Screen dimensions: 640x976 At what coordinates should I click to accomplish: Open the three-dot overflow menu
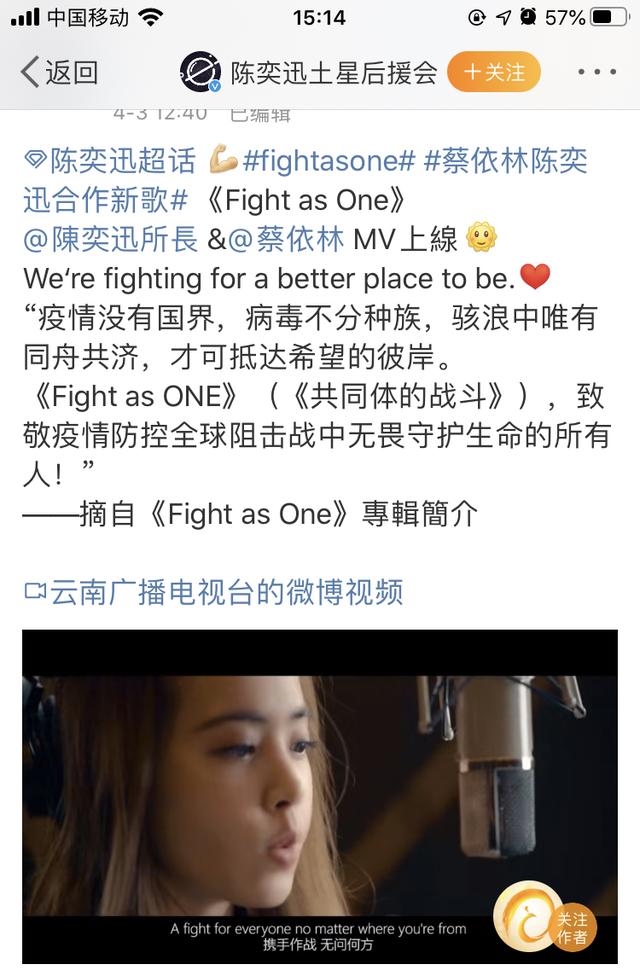(597, 72)
